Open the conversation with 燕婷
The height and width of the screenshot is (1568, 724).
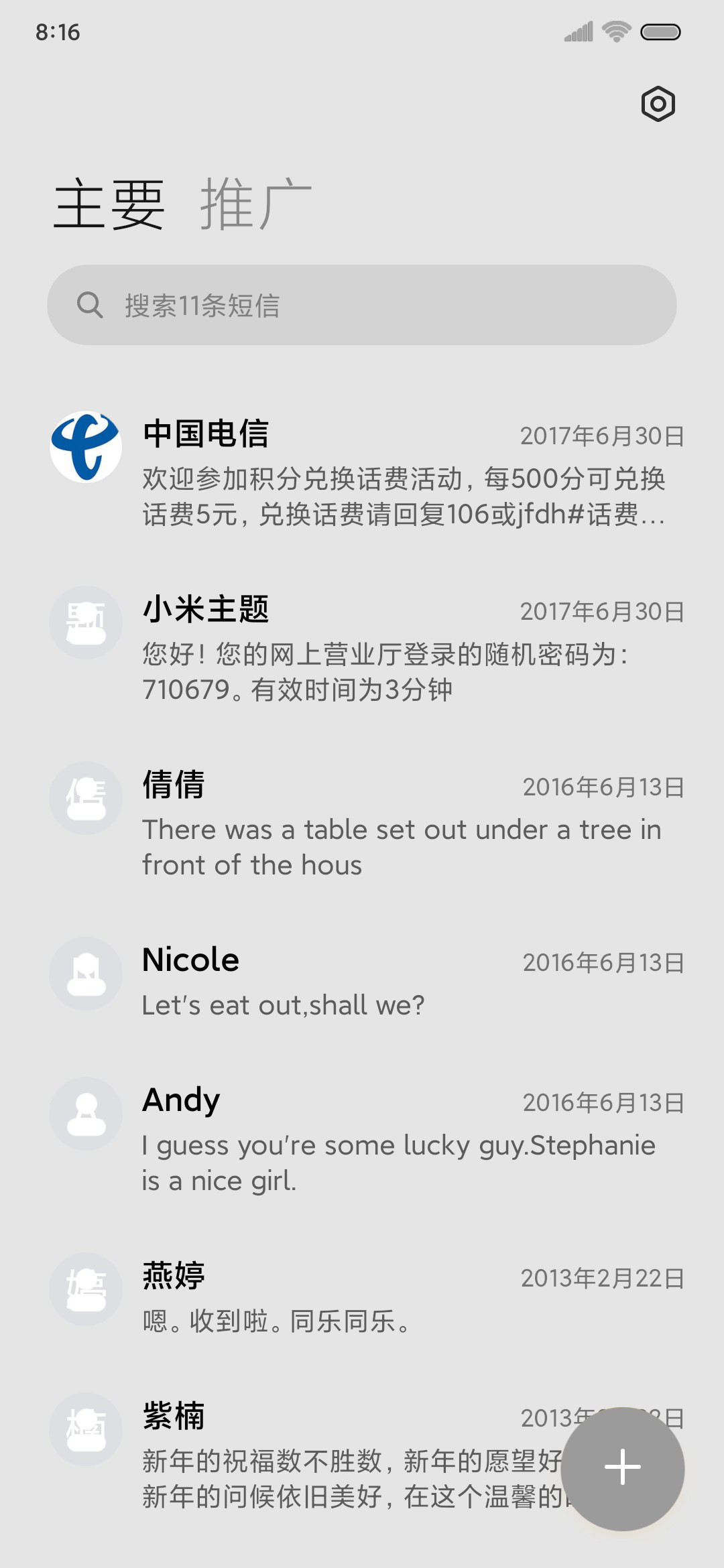[362, 1297]
